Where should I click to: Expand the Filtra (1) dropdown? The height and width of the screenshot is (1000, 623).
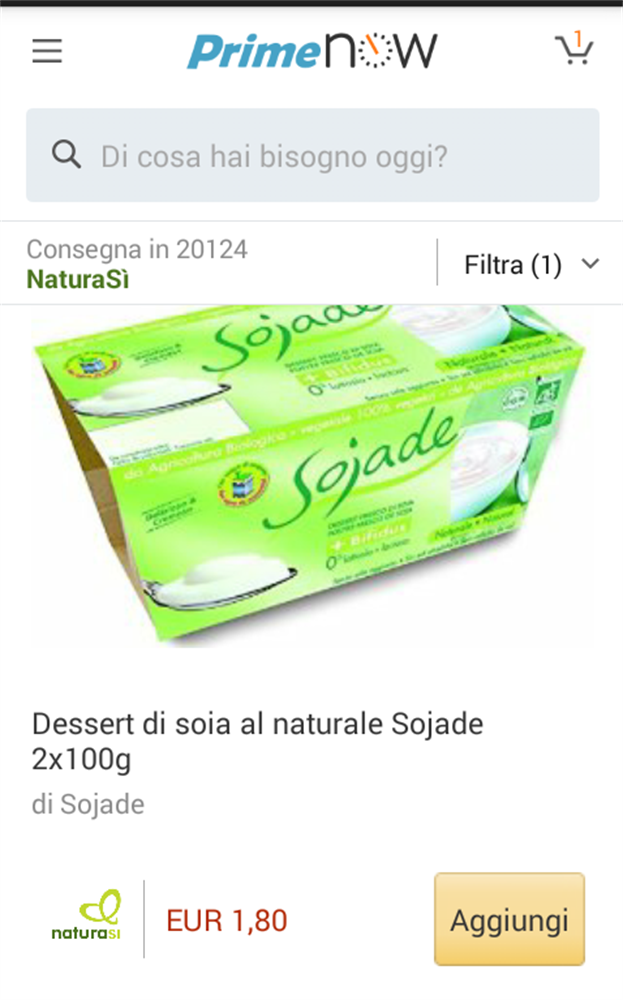click(531, 265)
